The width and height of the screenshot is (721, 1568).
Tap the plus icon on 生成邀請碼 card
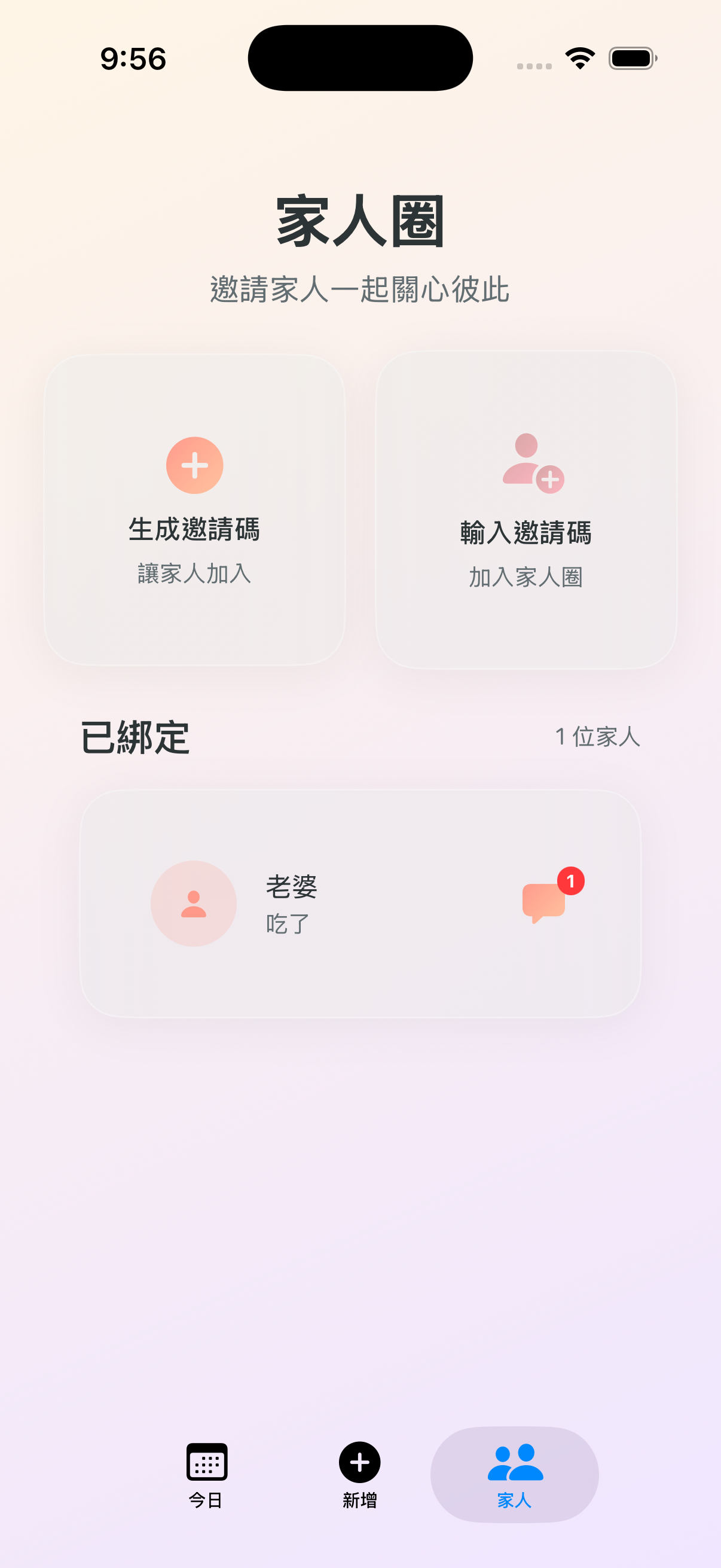pyautogui.click(x=194, y=465)
